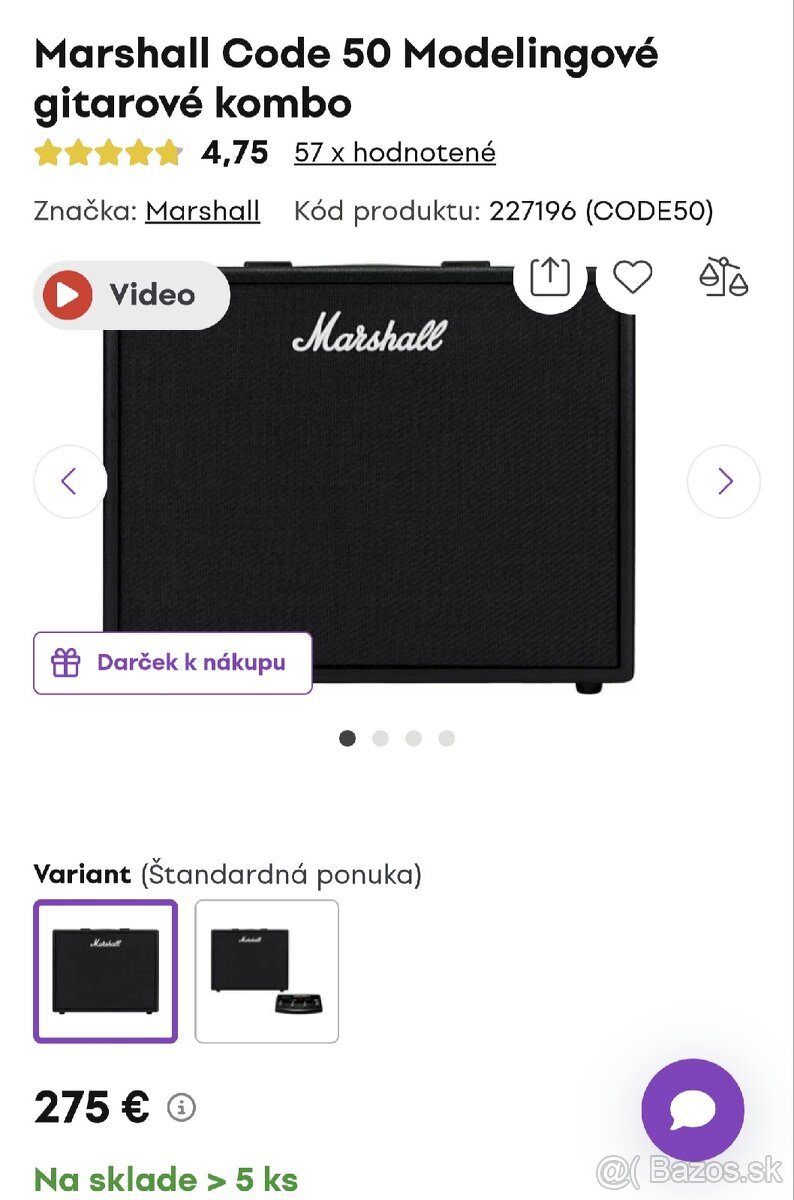794x1200 pixels.
Task: Select the standard variant thumbnail
Action: click(105, 972)
